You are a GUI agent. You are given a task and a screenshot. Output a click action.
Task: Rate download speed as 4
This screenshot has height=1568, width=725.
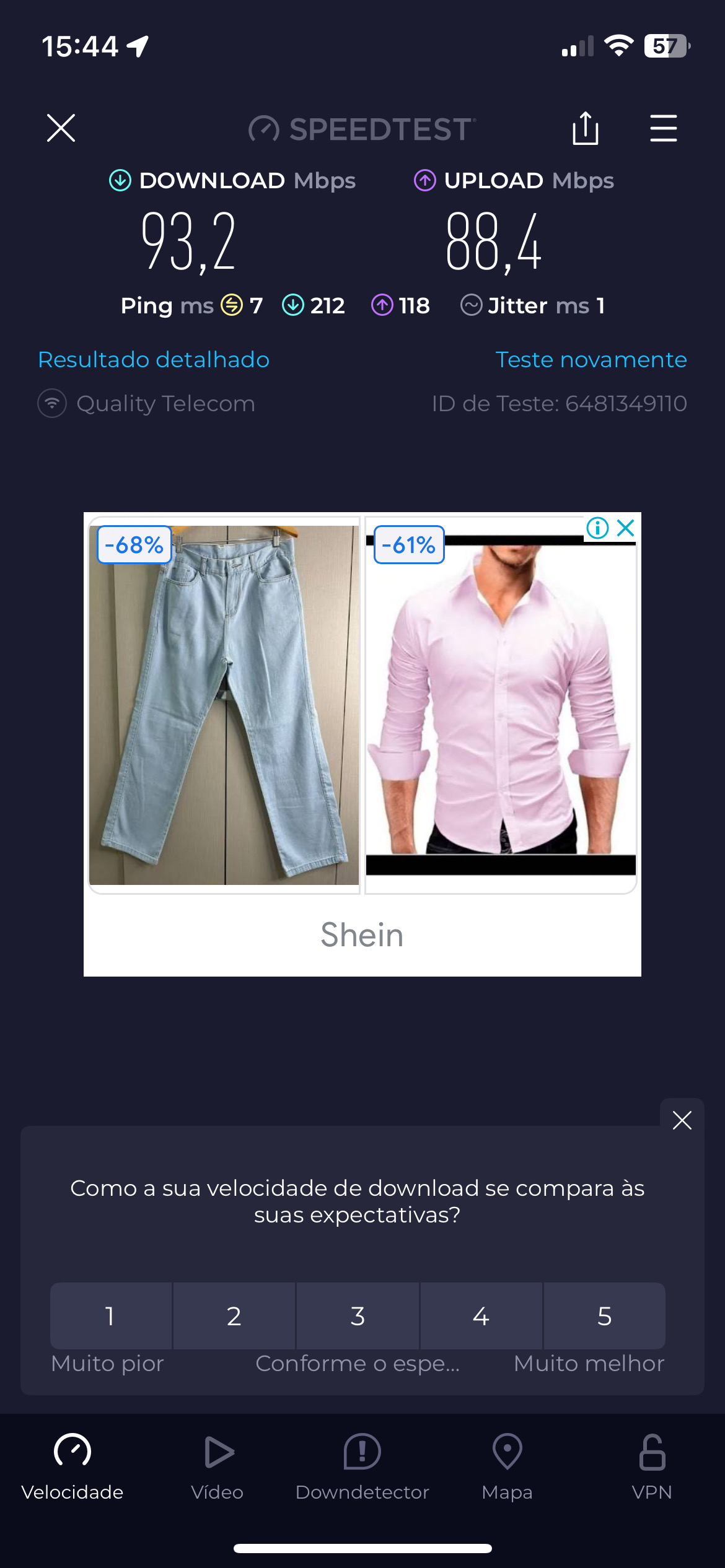(x=481, y=1316)
